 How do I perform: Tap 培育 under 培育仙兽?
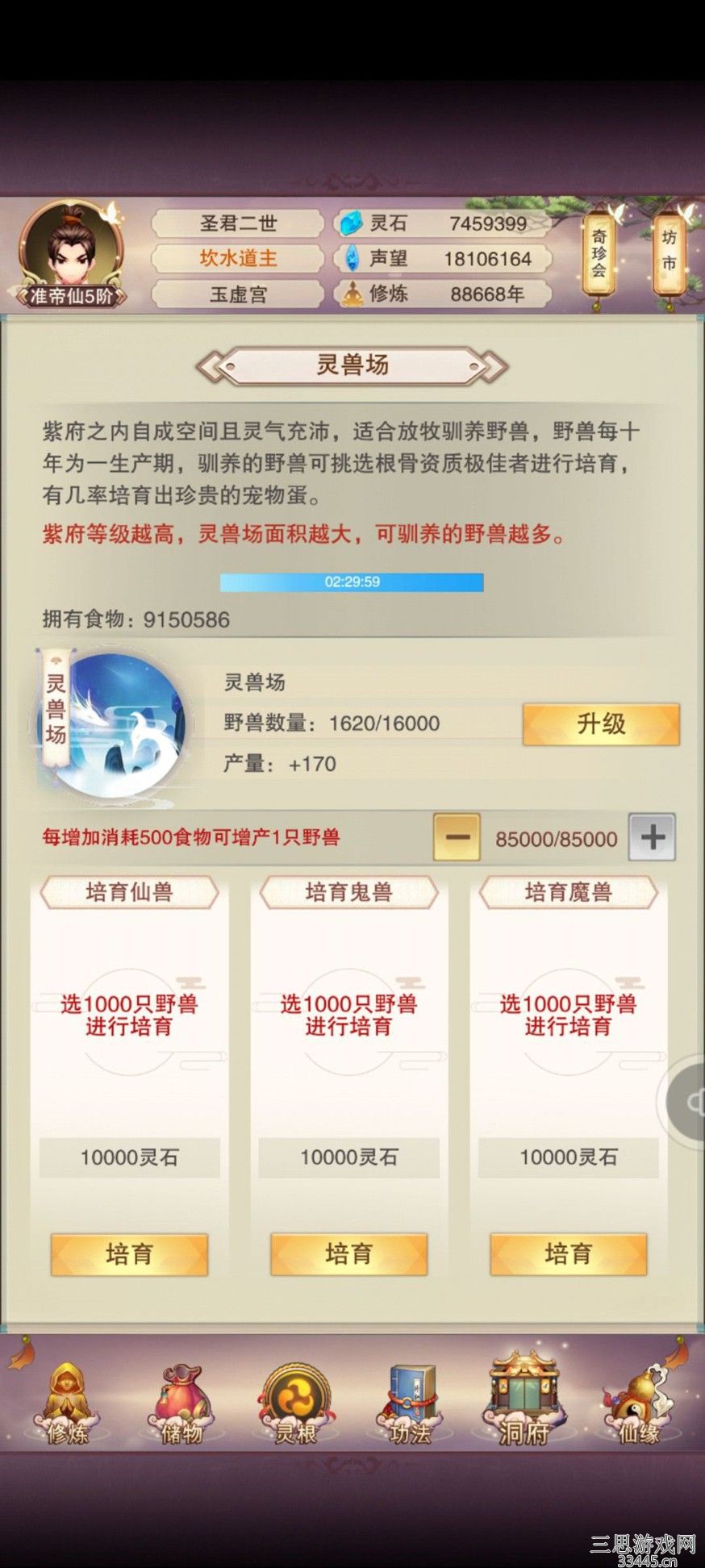[129, 1253]
